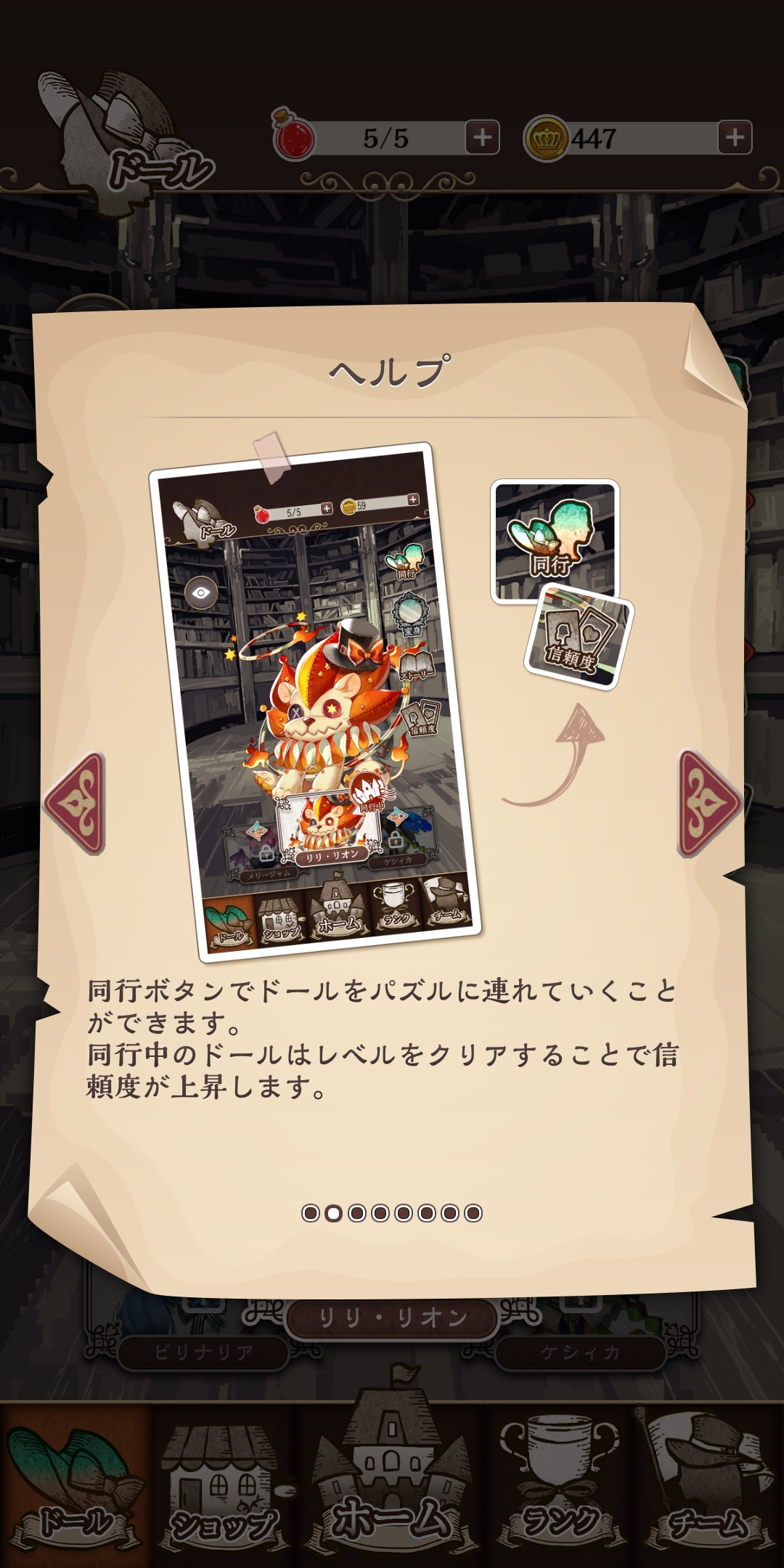Go to the previous help page arrow
This screenshot has height=1568, width=784.
click(x=75, y=803)
